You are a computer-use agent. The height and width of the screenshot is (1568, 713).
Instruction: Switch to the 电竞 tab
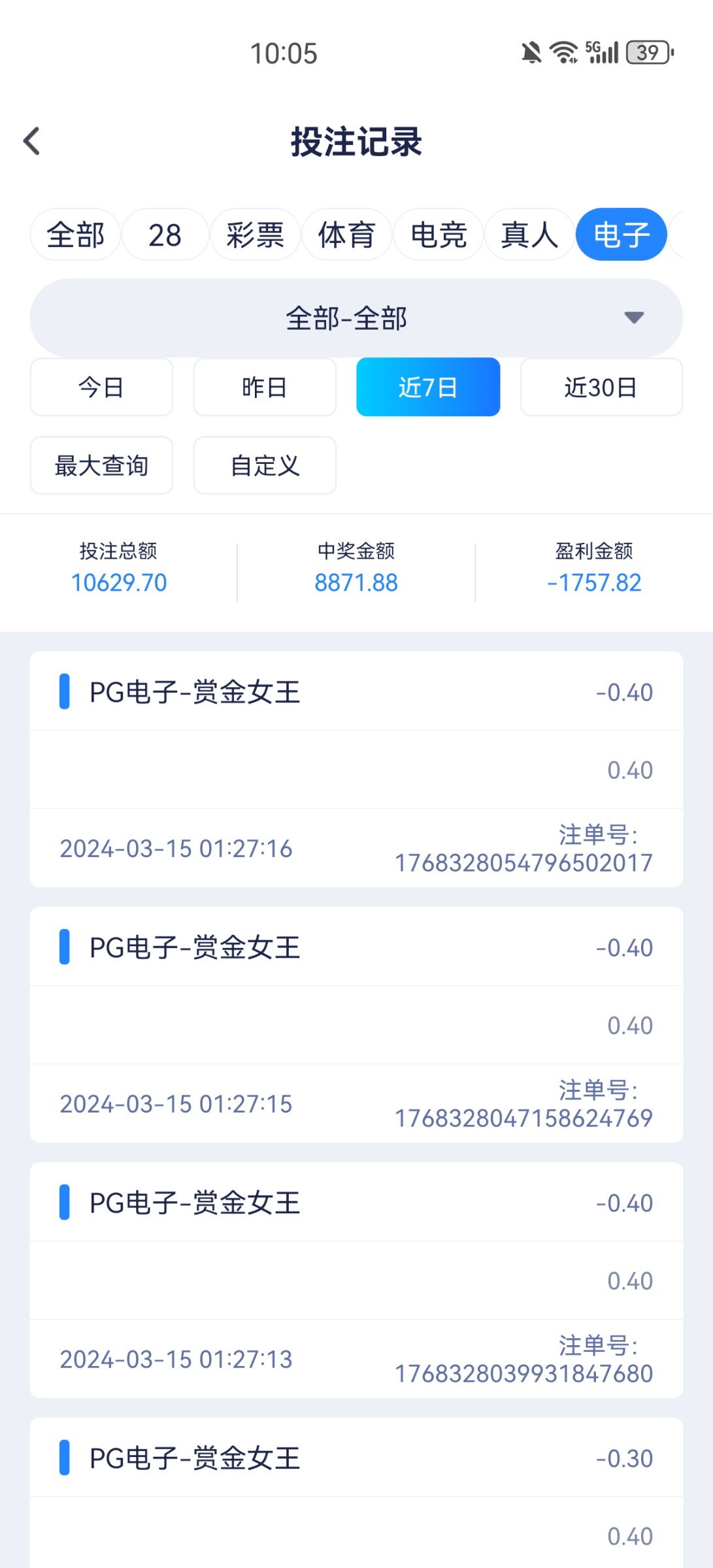click(438, 235)
